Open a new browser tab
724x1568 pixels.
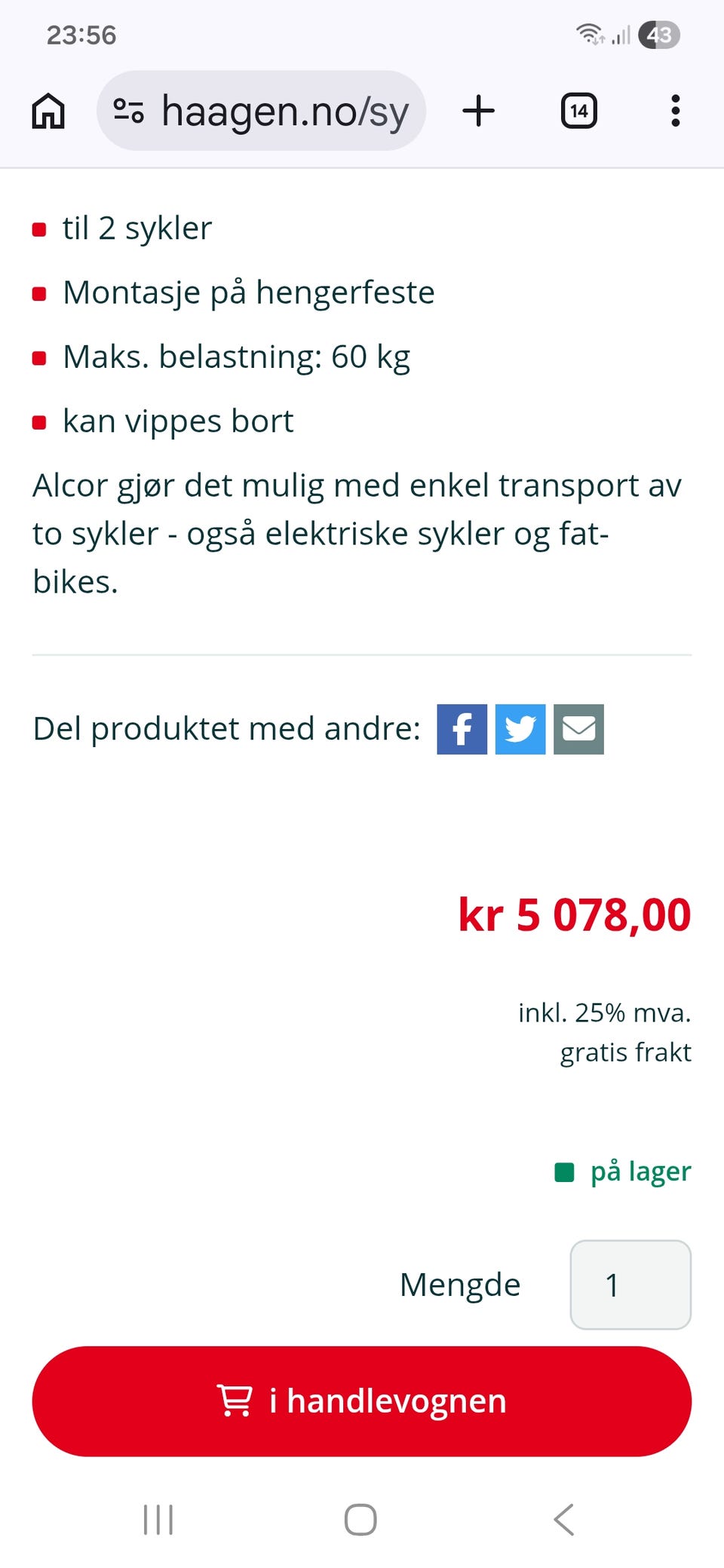pyautogui.click(x=478, y=111)
